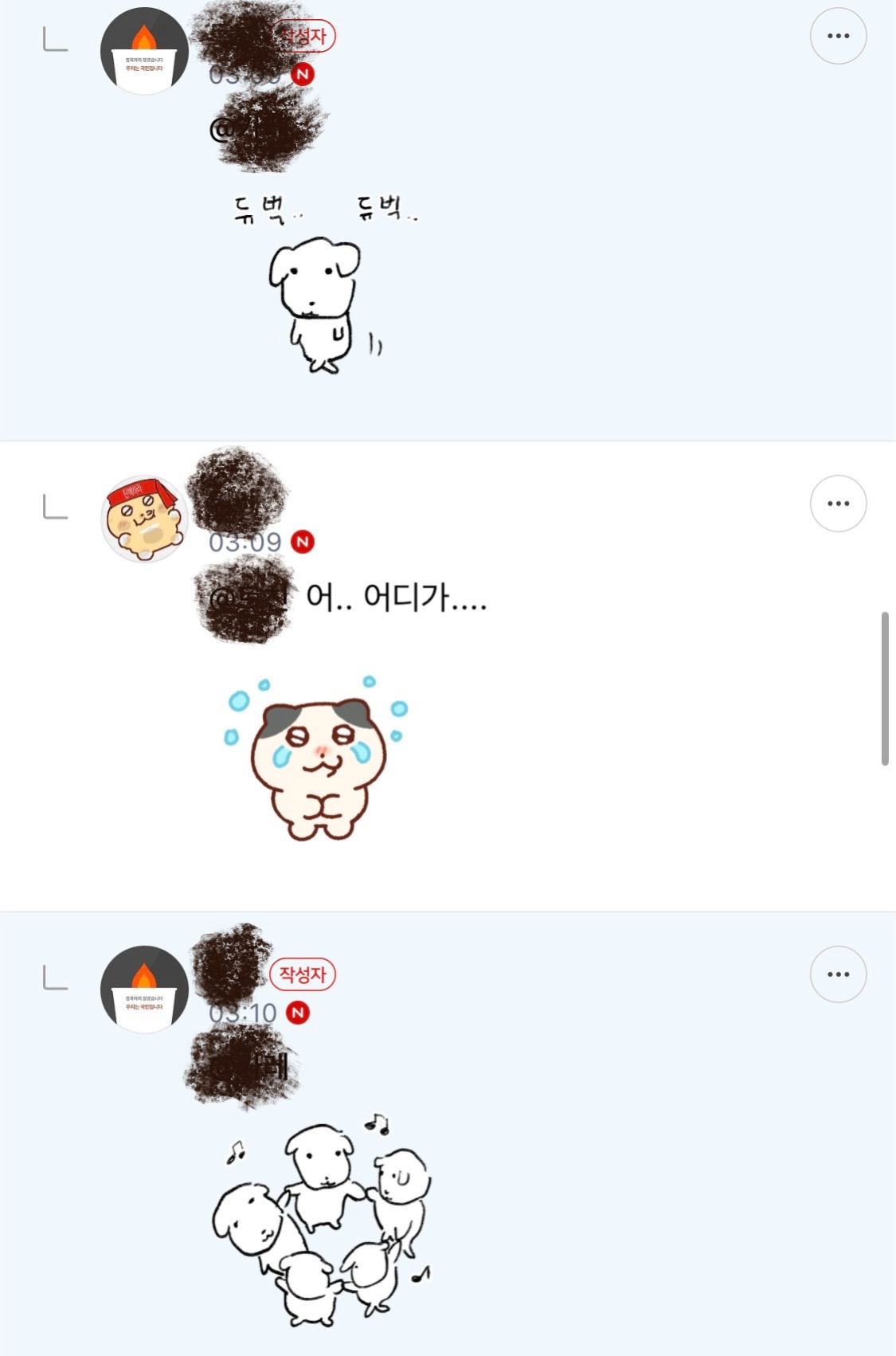896x1356 pixels.
Task: View the profile with the red headband avatar
Action: click(x=143, y=519)
